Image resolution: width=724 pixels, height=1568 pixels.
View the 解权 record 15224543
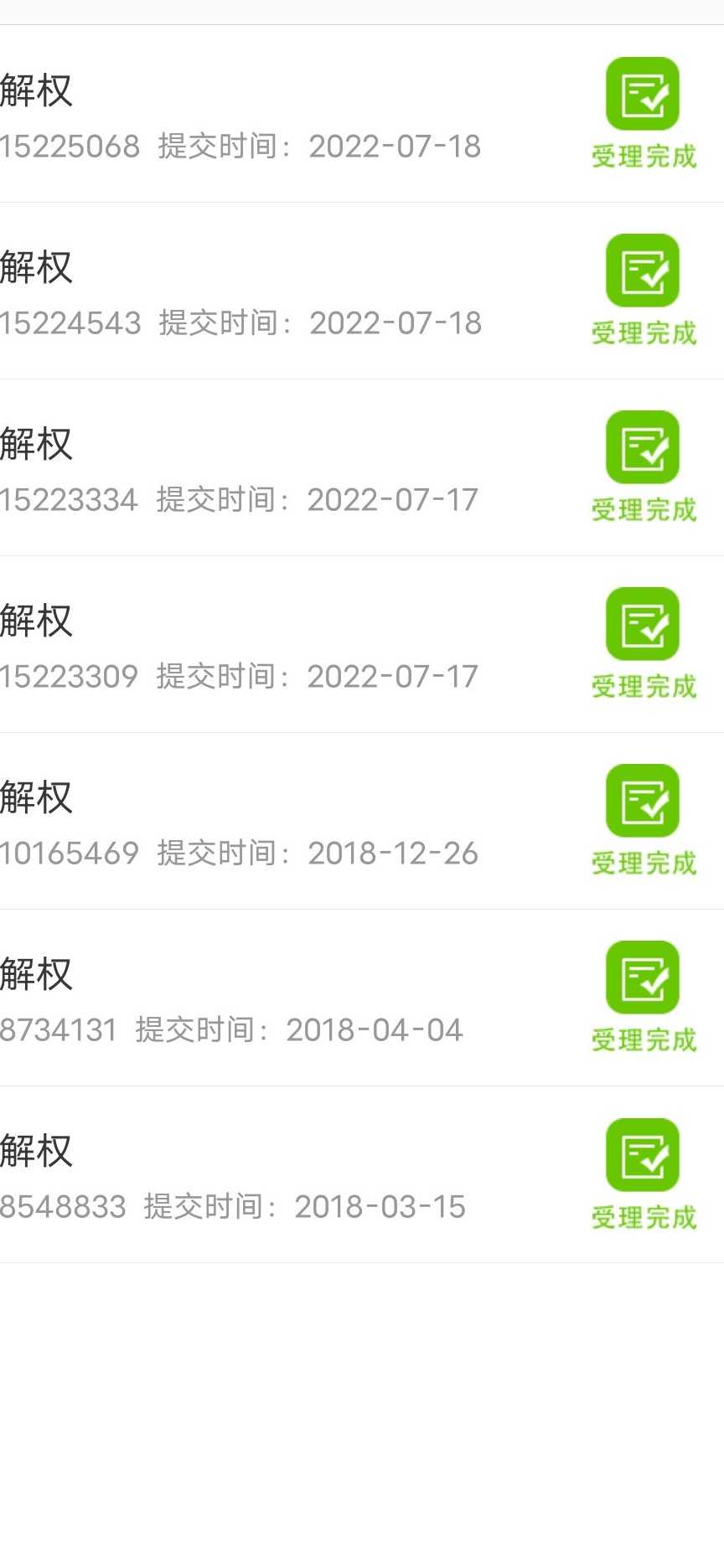pos(251,292)
